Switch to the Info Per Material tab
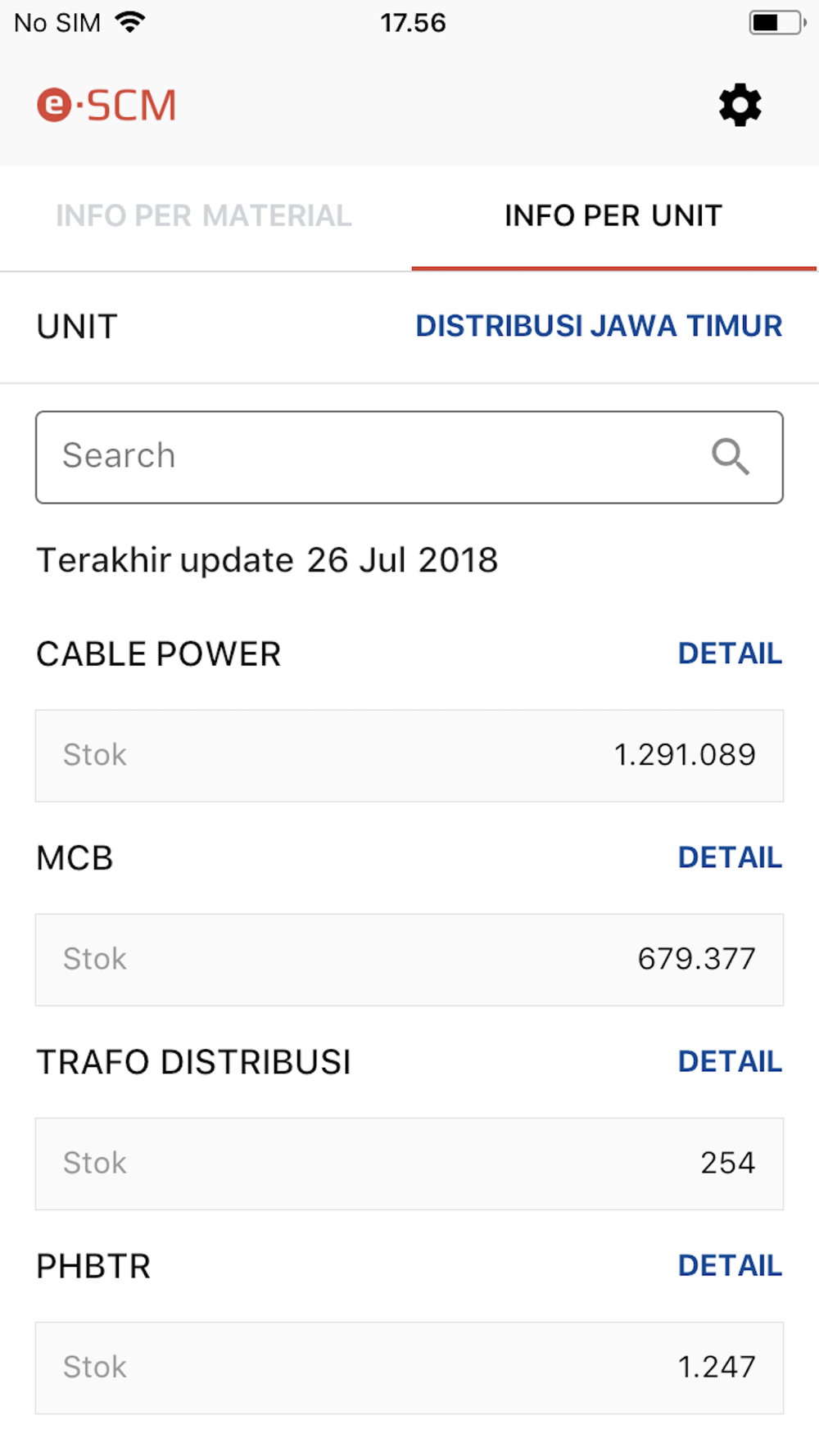819x1456 pixels. (204, 216)
